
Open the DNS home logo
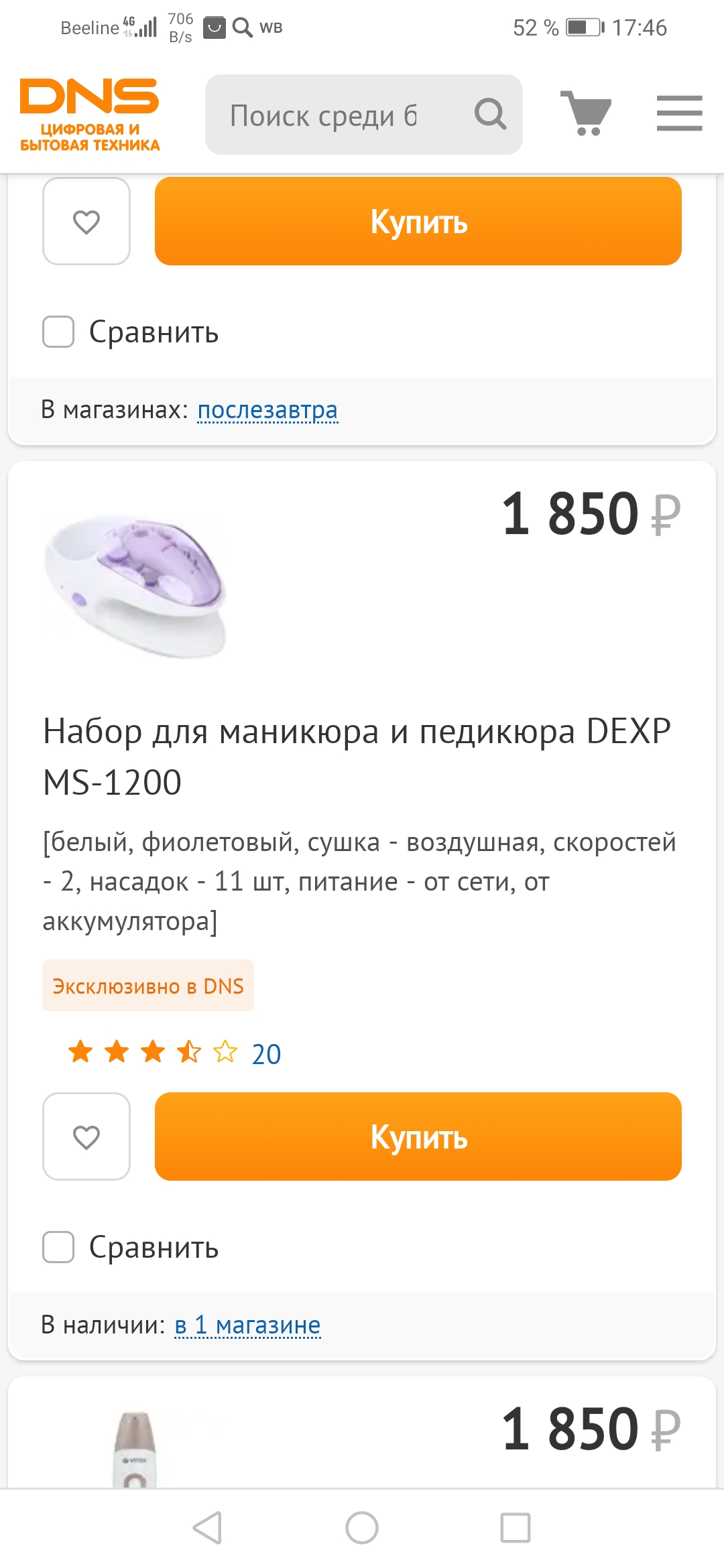pyautogui.click(x=90, y=114)
